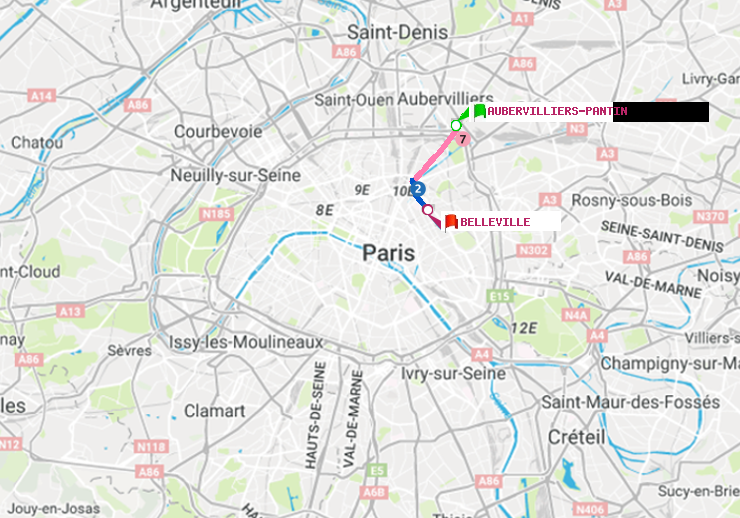Viewport: 740px width, 518px height.
Task: Select the blue line 2 badge
Action: pos(419,188)
